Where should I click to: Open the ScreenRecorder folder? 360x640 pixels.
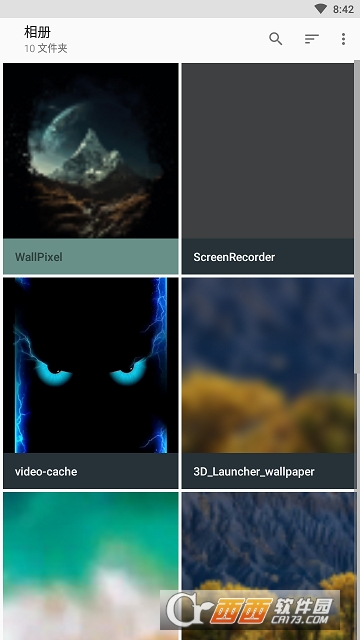point(268,168)
